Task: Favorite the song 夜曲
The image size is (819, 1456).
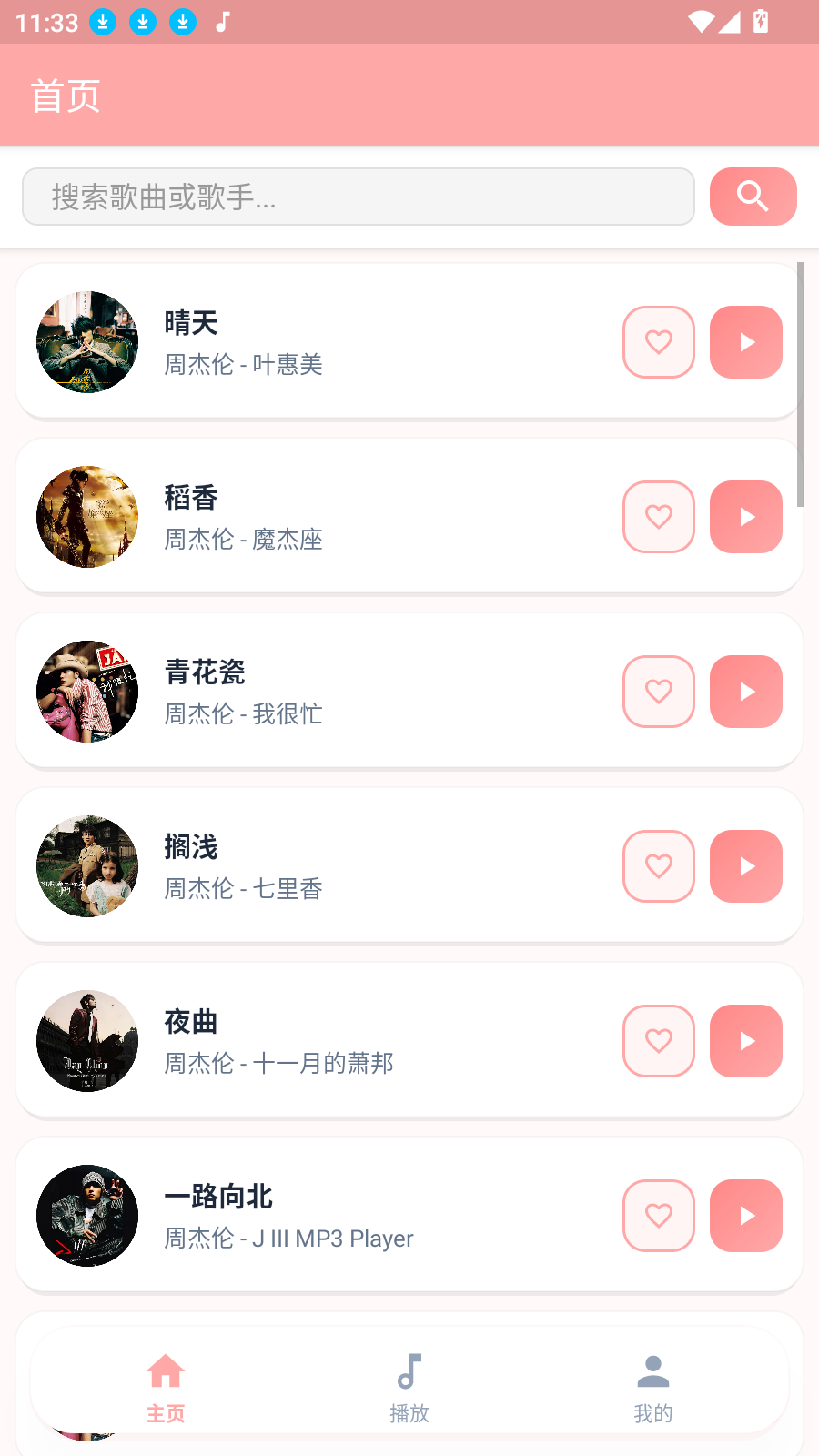Action: coord(658,1041)
